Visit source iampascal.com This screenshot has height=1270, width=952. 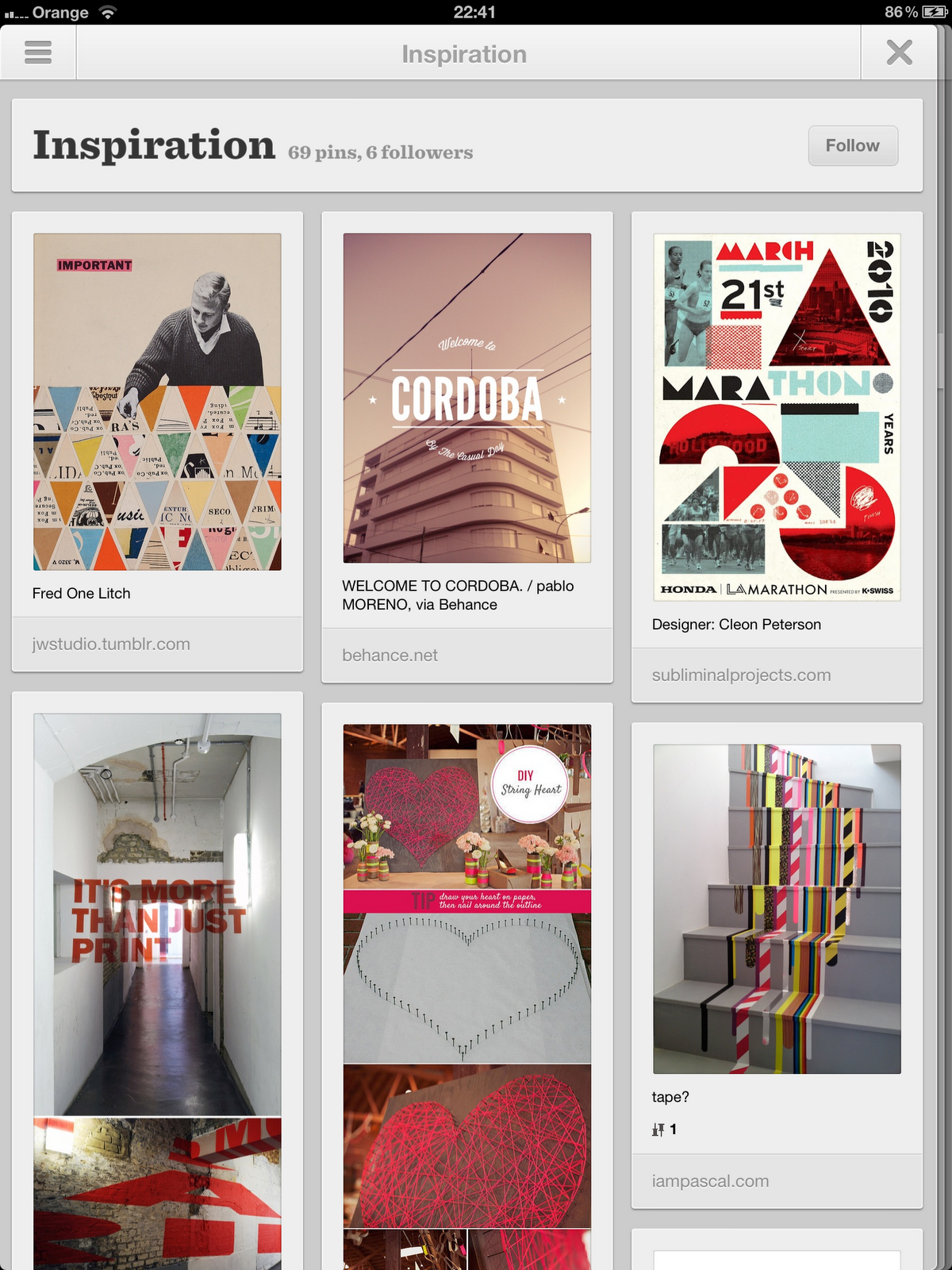[x=710, y=1180]
